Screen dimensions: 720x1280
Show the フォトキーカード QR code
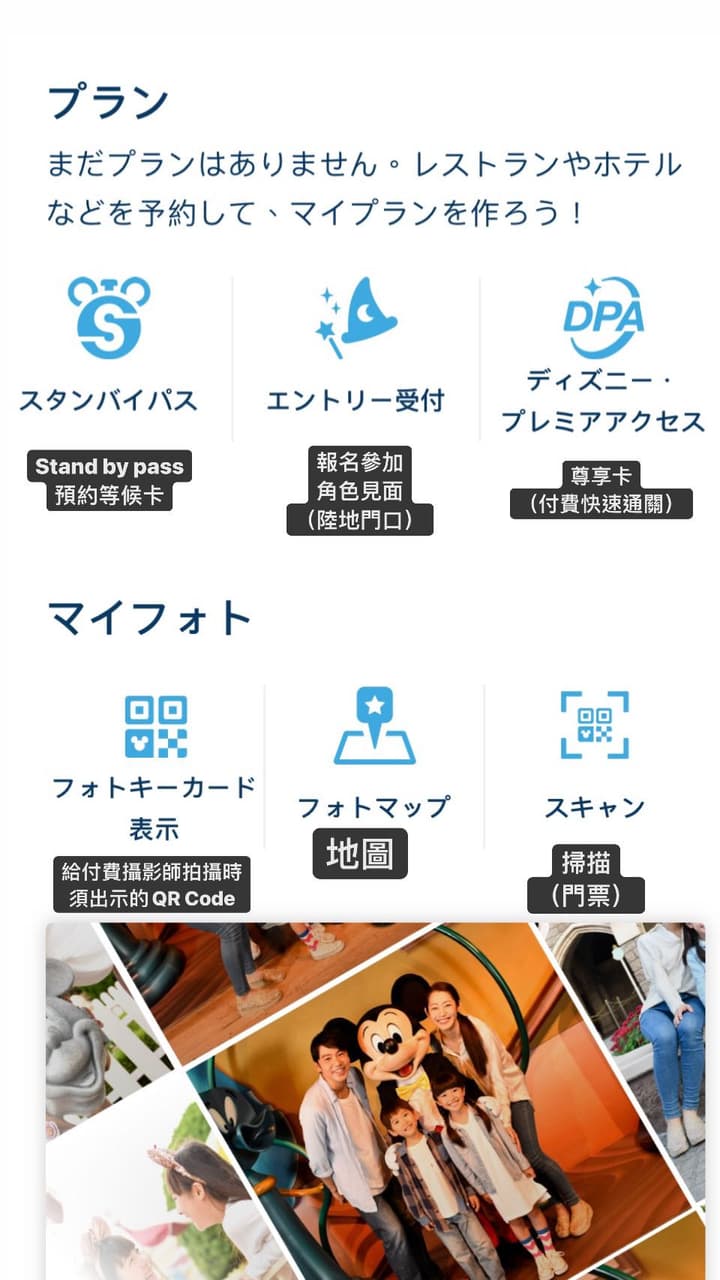coord(154,766)
